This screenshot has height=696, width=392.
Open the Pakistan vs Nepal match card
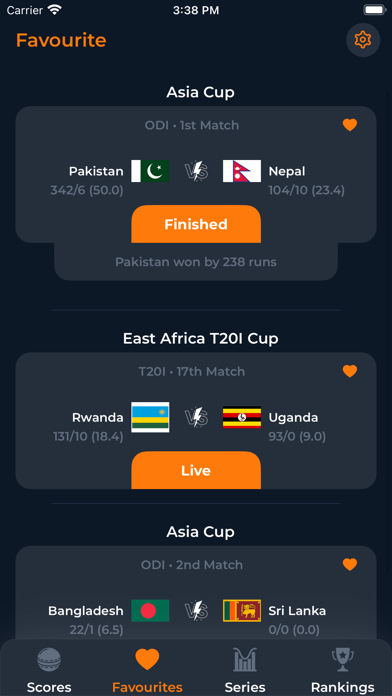click(x=196, y=174)
